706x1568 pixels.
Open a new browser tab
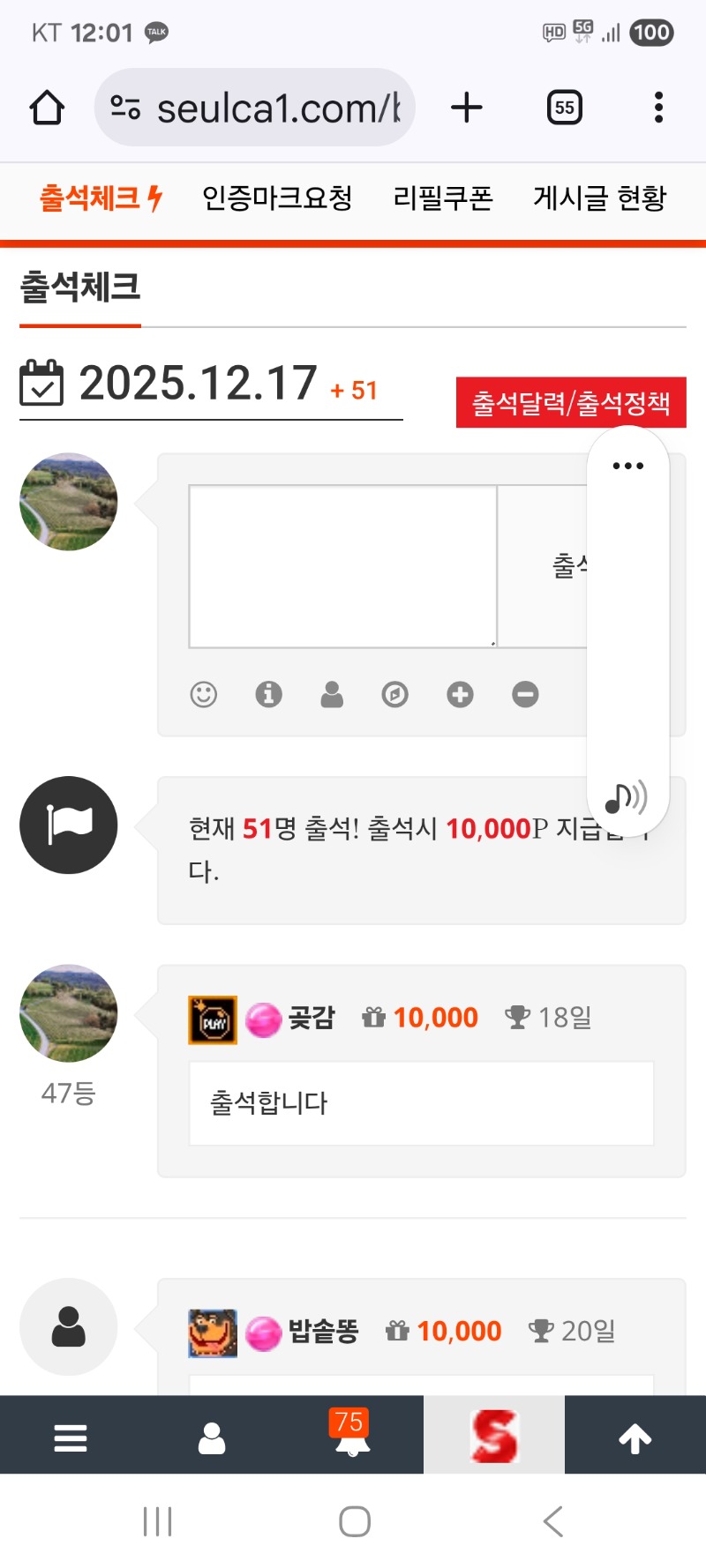(466, 108)
